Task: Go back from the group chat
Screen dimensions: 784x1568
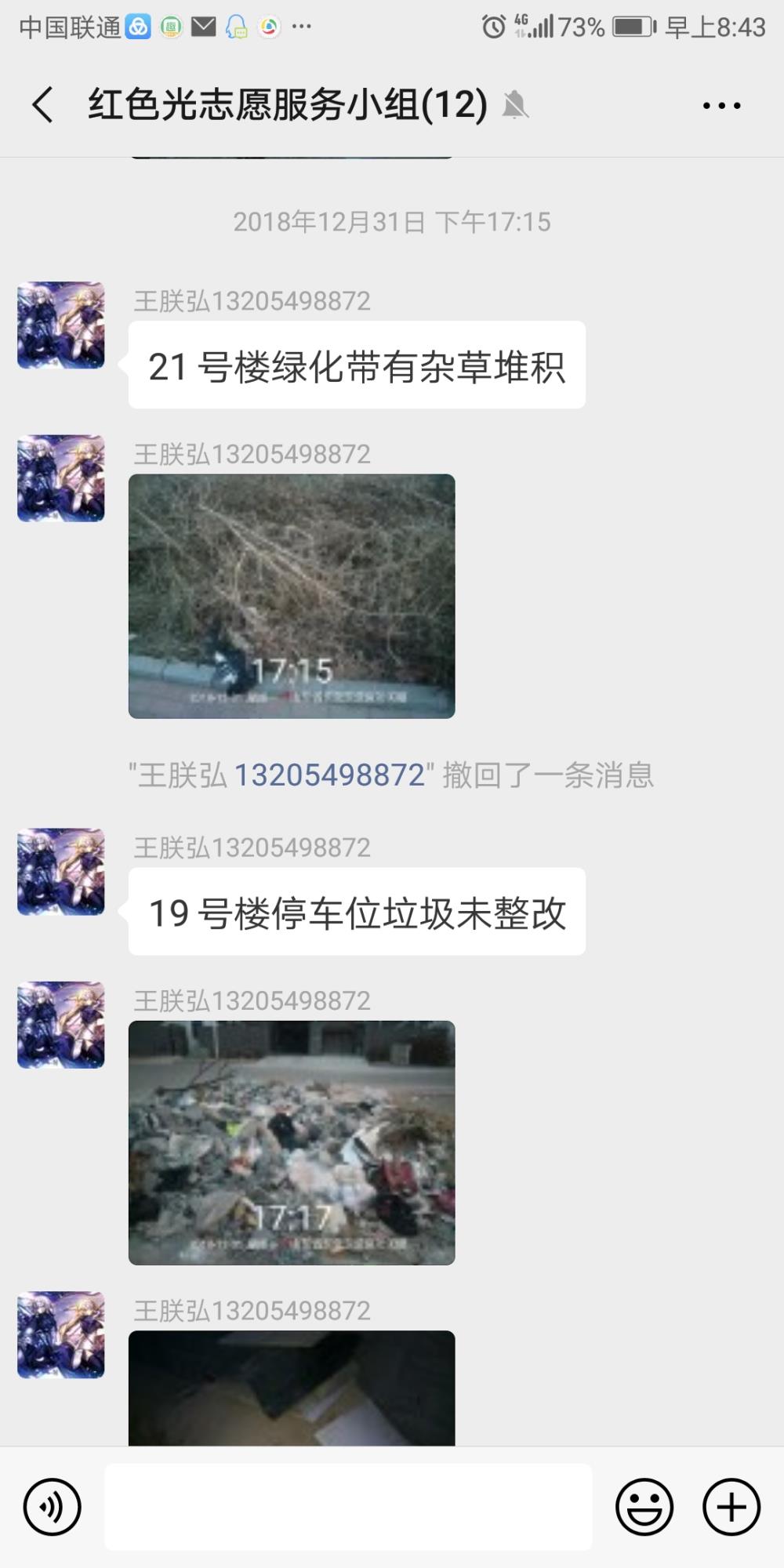Action: pyautogui.click(x=43, y=105)
